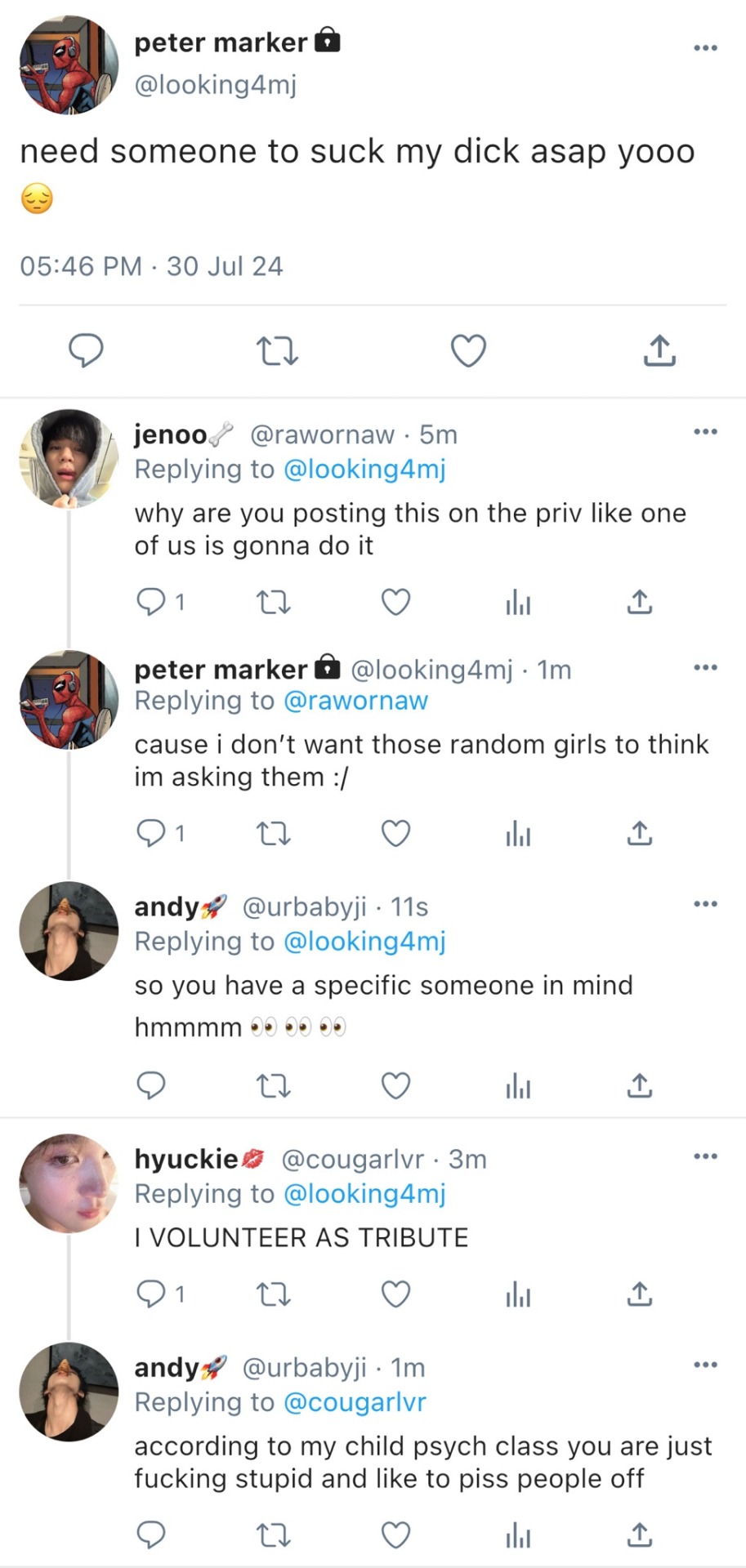This screenshot has width=746, height=1568.
Task: Like hyuckie's reply
Action: click(x=395, y=1294)
